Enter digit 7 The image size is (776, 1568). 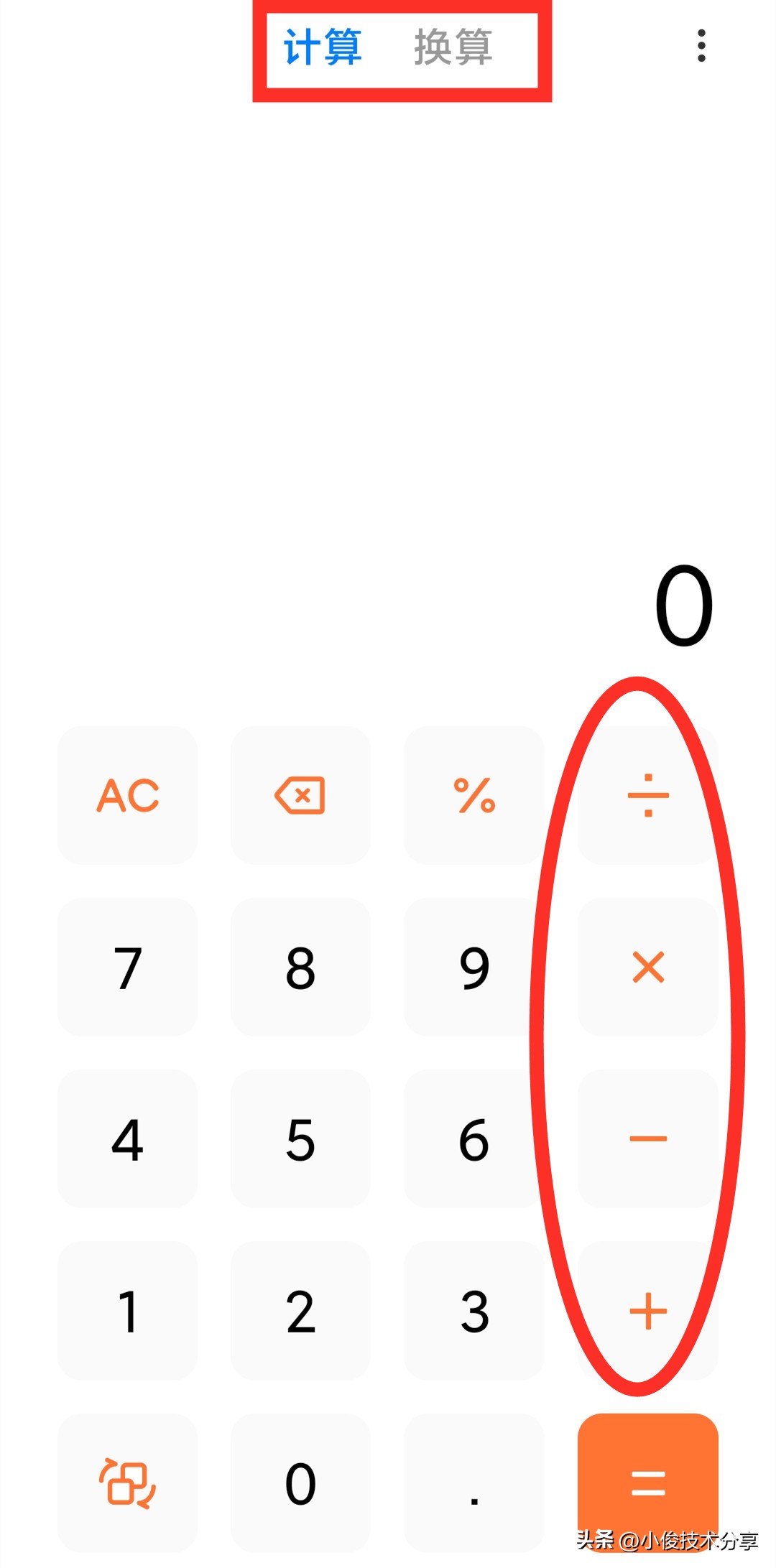coord(128,967)
